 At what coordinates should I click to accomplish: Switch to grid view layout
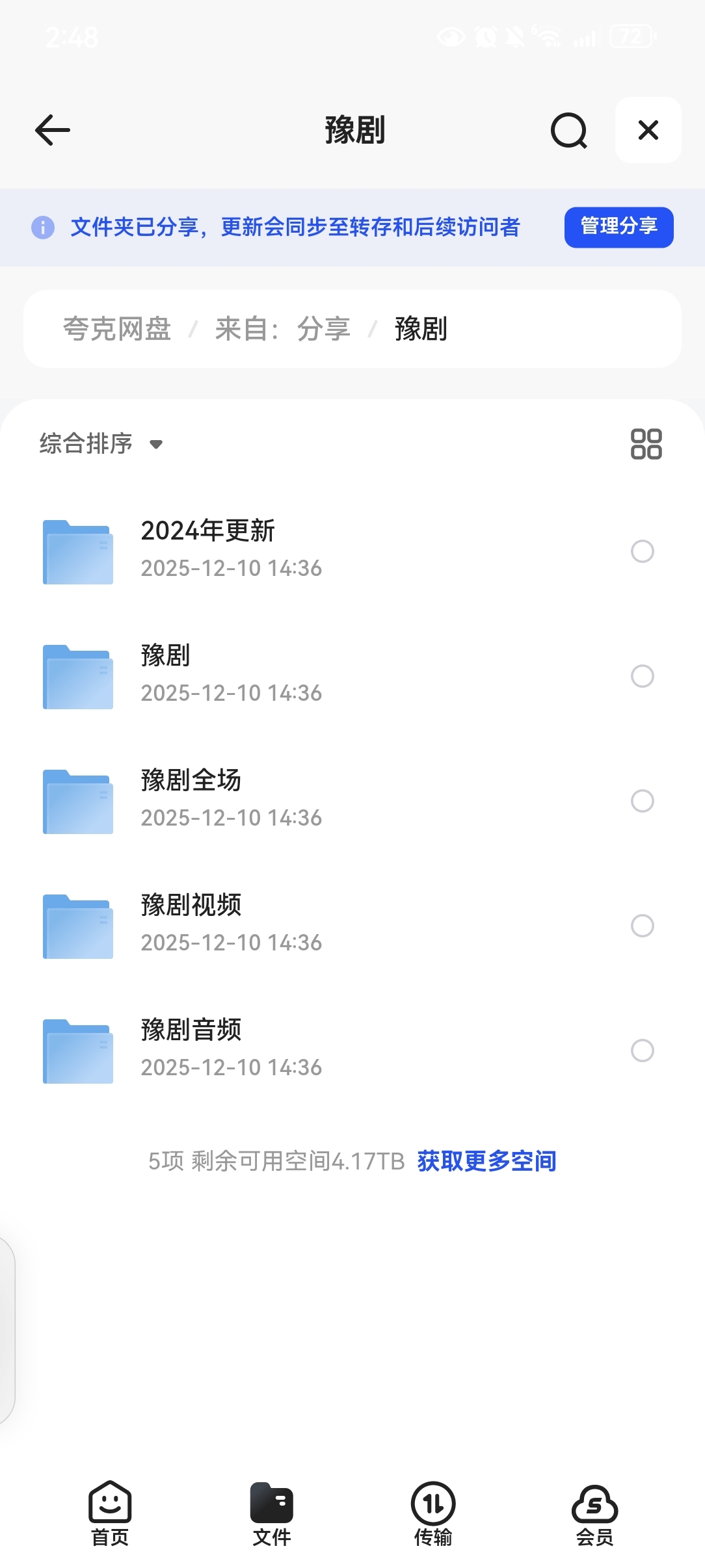tap(646, 444)
